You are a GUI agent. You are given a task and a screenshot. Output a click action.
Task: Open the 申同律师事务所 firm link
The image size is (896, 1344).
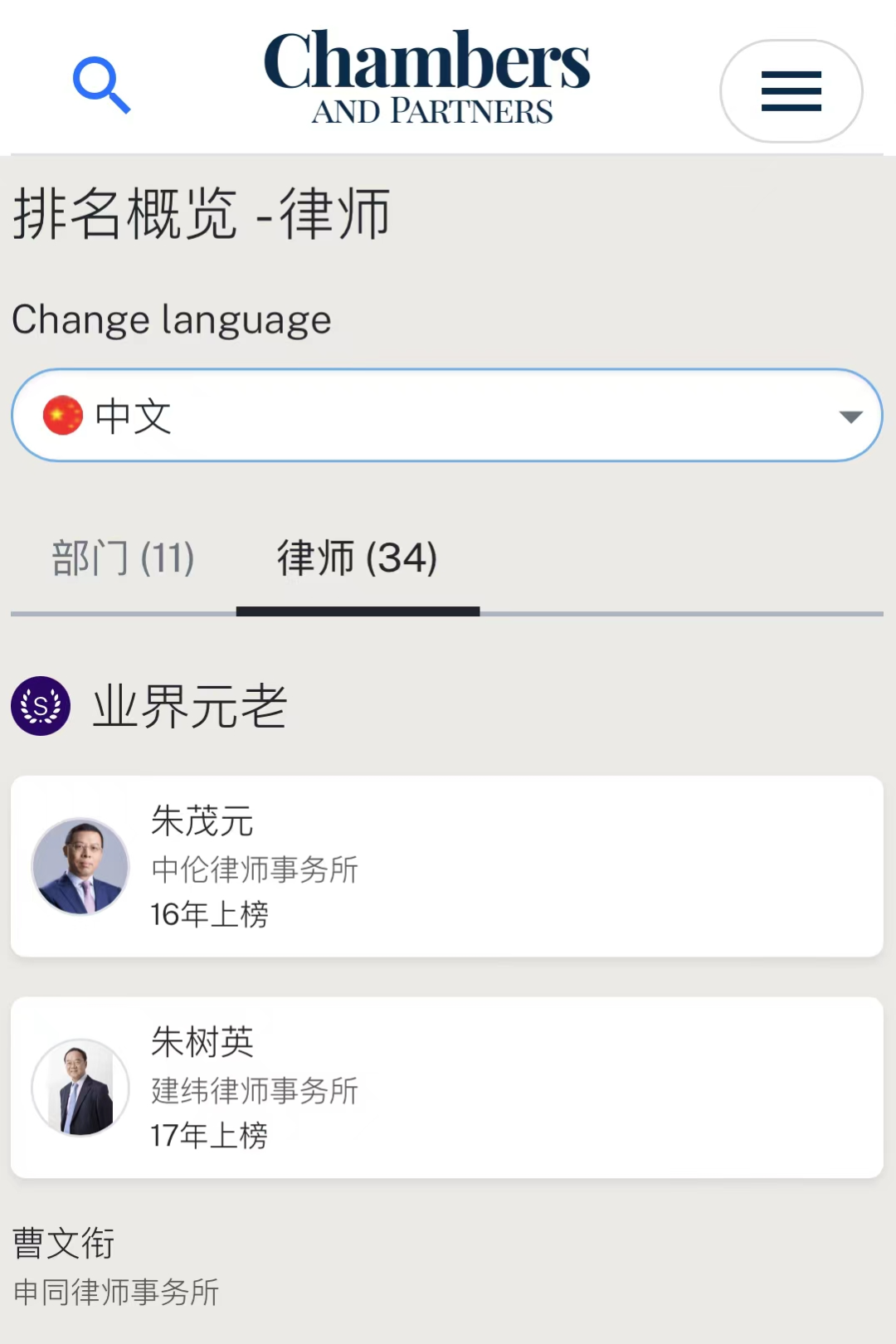point(114,1291)
